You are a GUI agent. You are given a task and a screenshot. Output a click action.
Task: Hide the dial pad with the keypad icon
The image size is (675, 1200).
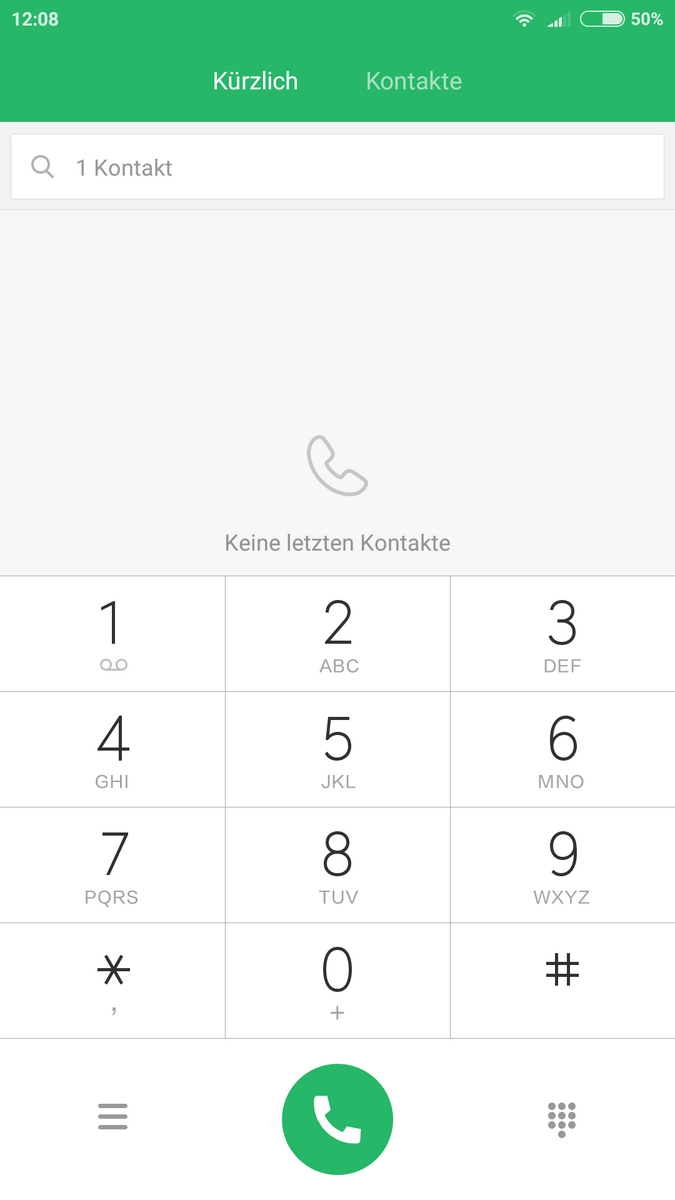(562, 1119)
